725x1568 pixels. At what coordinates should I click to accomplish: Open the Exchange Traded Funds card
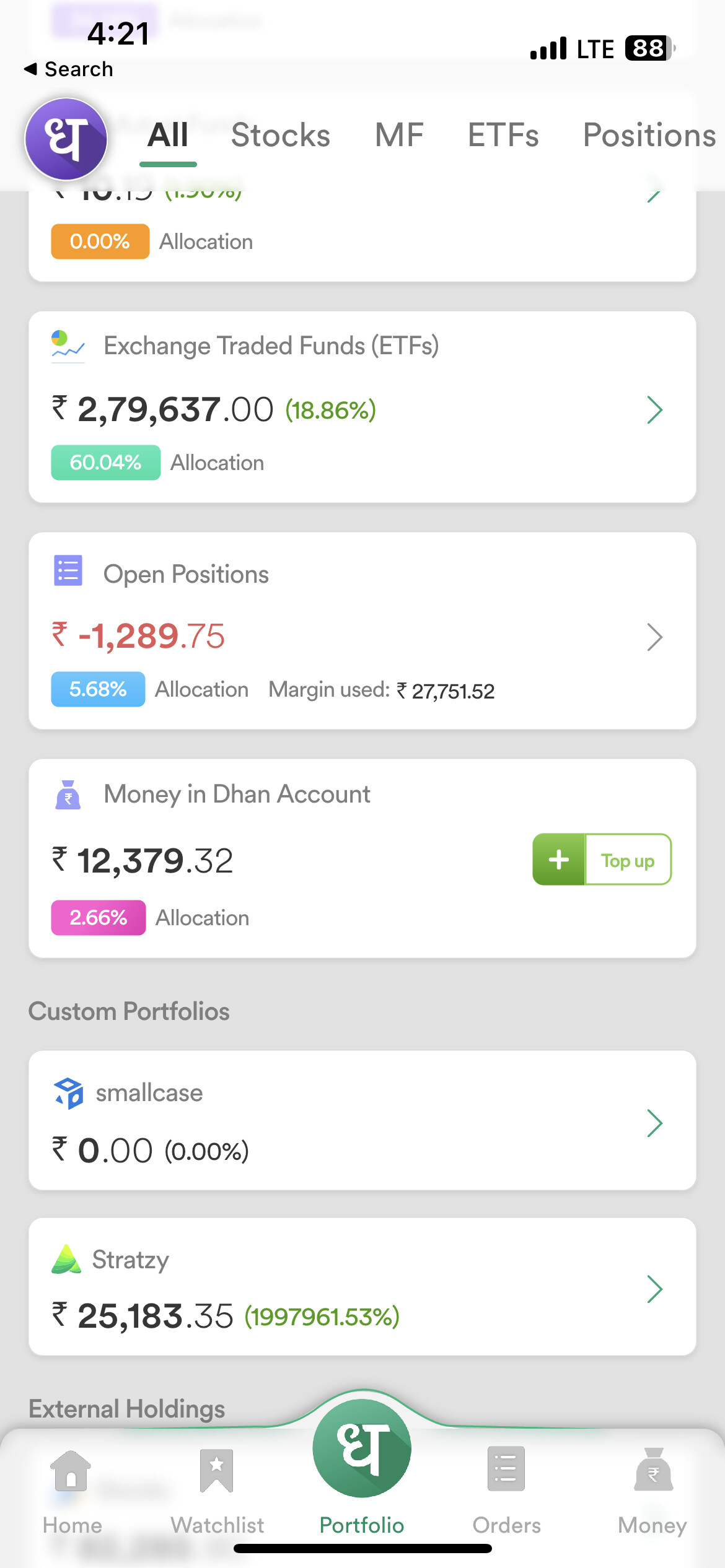click(x=362, y=407)
